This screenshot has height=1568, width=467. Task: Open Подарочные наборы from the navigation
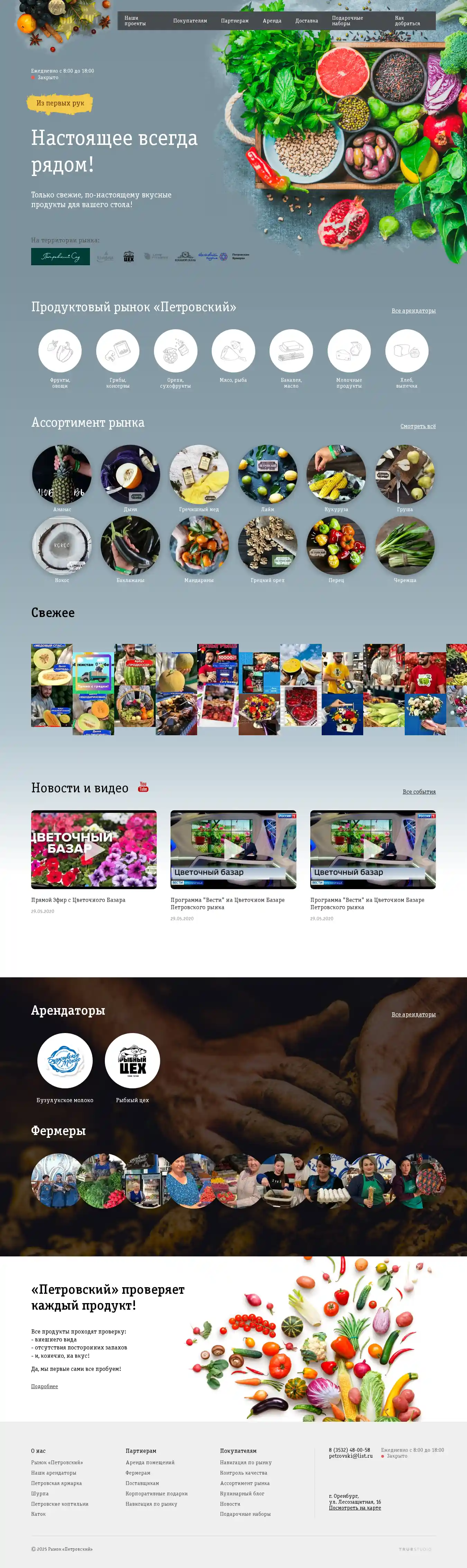(x=347, y=21)
